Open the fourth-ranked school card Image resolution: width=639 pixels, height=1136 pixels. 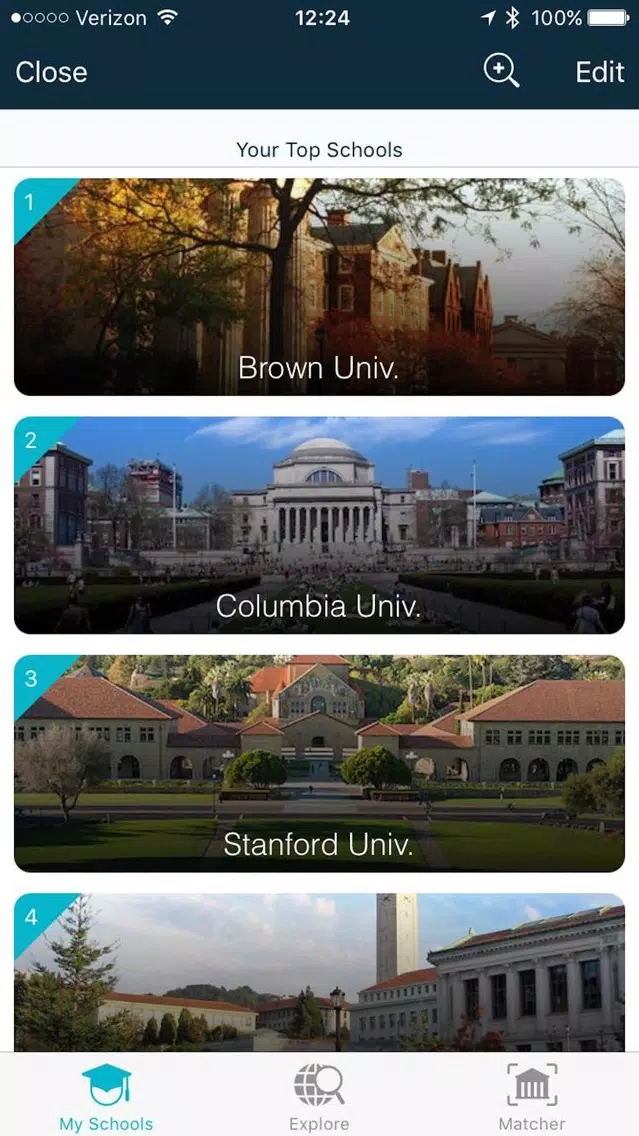320,972
